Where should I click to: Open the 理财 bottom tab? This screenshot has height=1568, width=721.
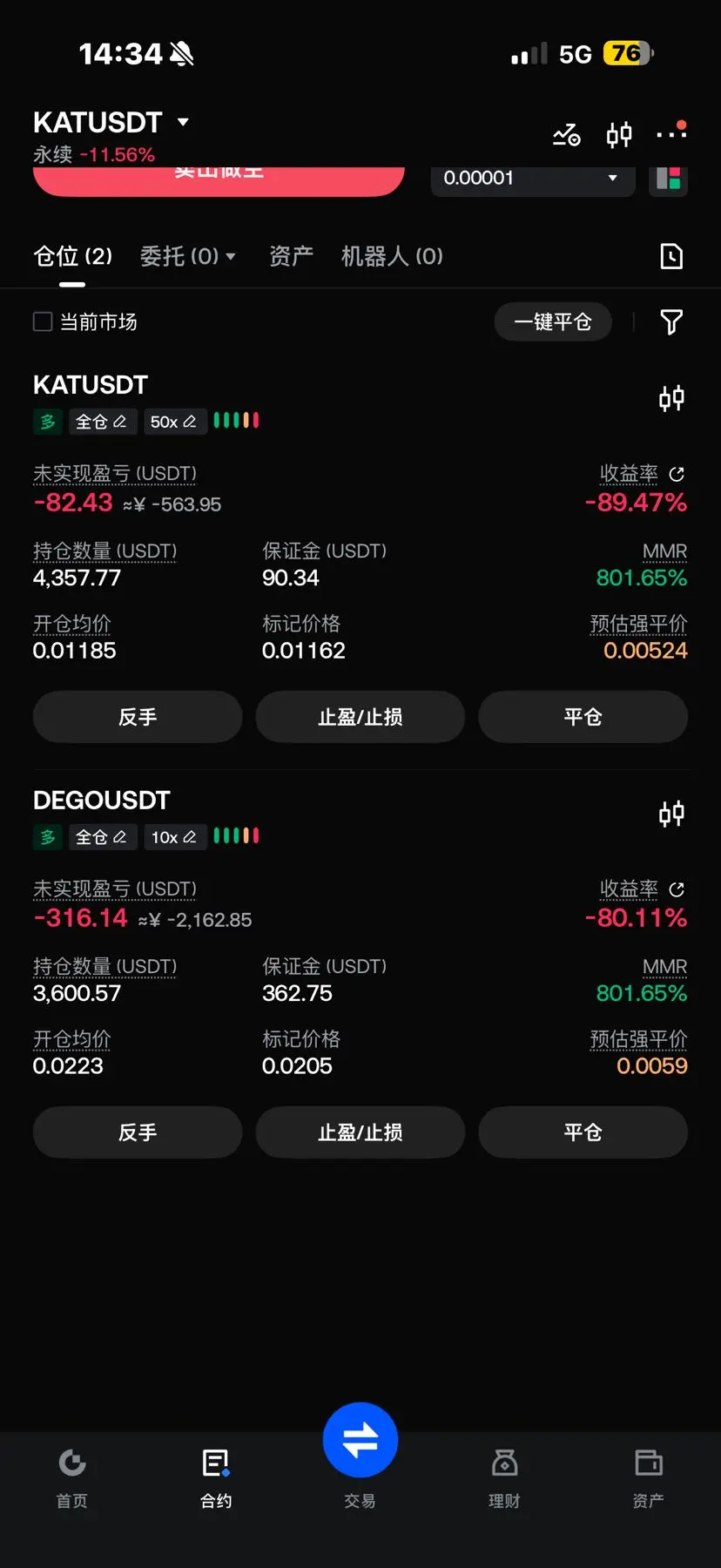[504, 1476]
